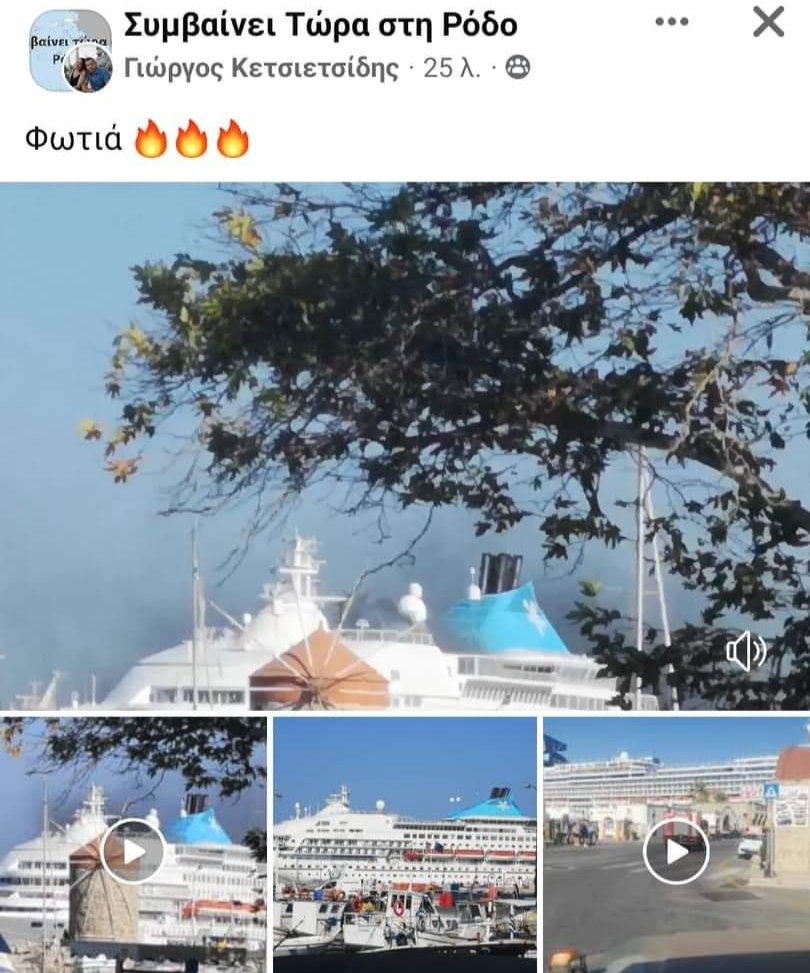The image size is (810, 973).
Task: Open the middle cruise ship photo
Action: click(x=404, y=845)
